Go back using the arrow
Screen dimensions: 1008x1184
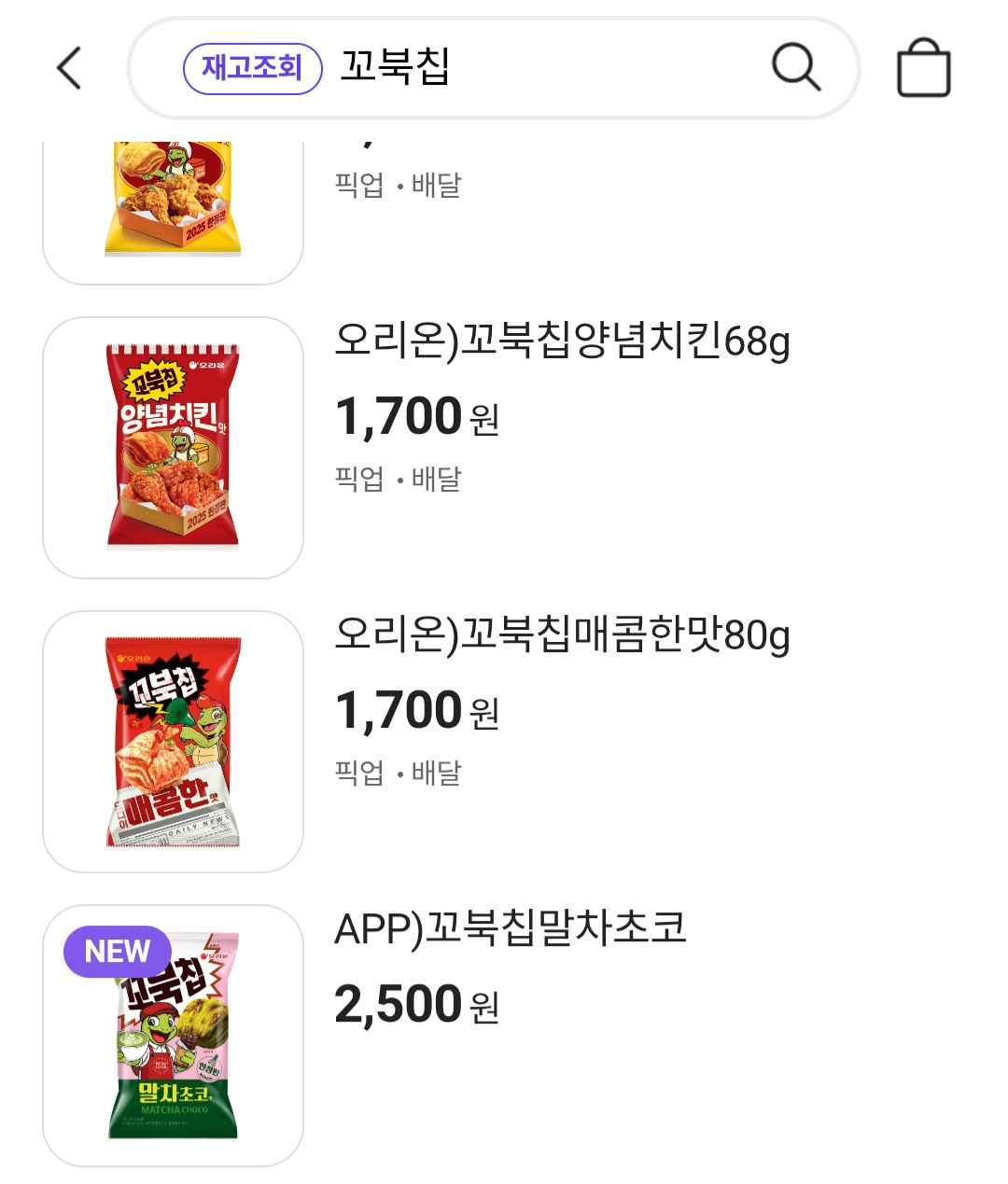tap(69, 68)
